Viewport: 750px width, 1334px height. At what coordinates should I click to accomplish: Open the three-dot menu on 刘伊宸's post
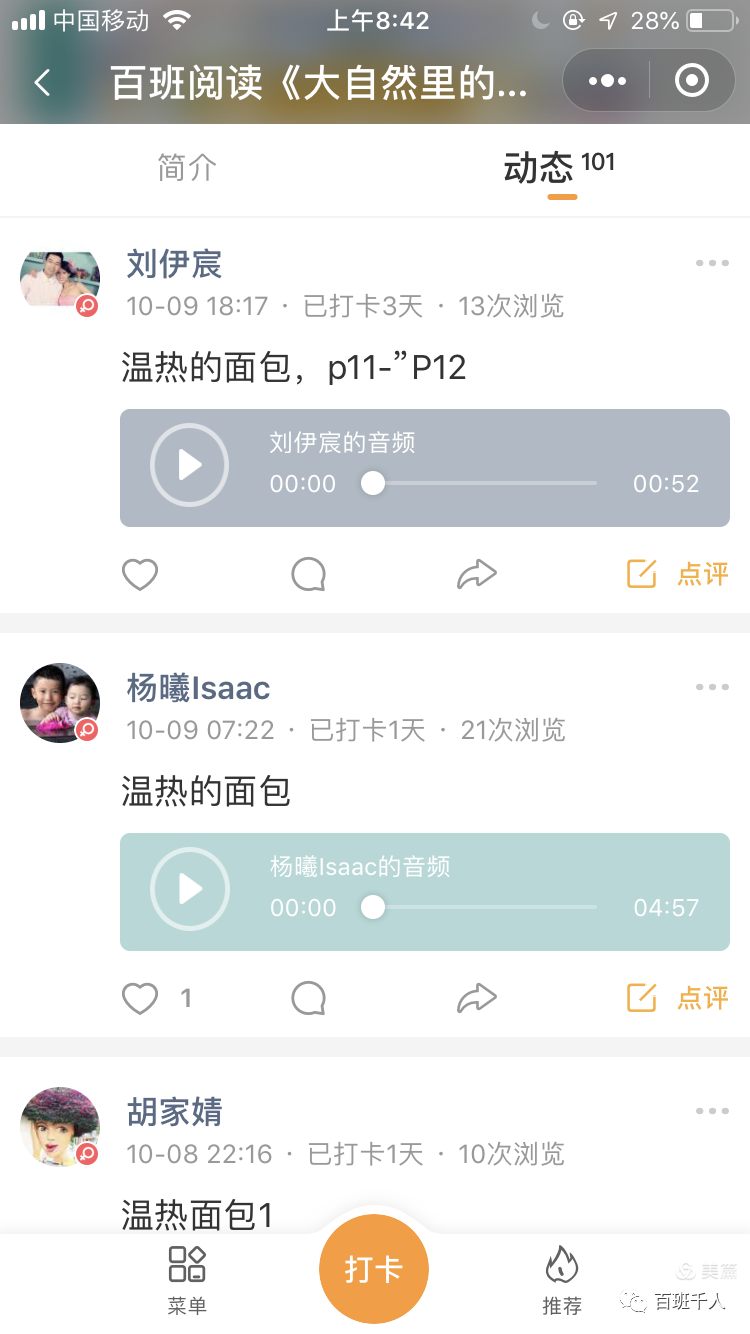pyautogui.click(x=712, y=263)
